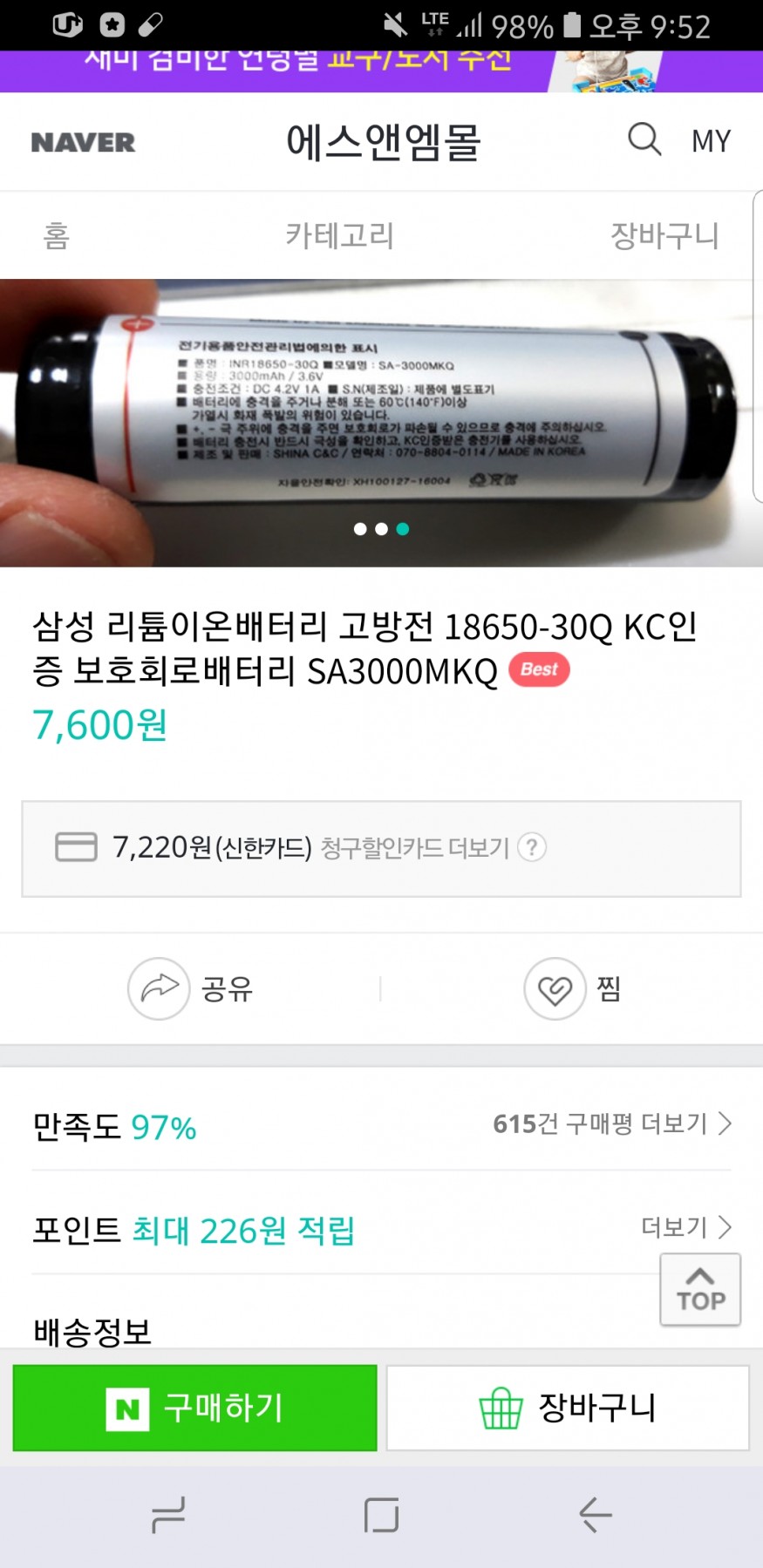Tap the card discount help question mark
Screen dimensions: 763x1568
(532, 847)
